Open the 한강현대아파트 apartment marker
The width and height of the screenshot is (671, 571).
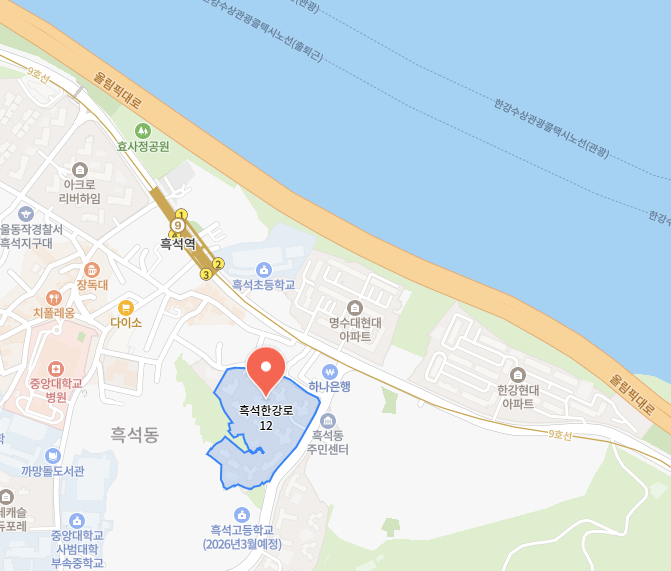[517, 374]
